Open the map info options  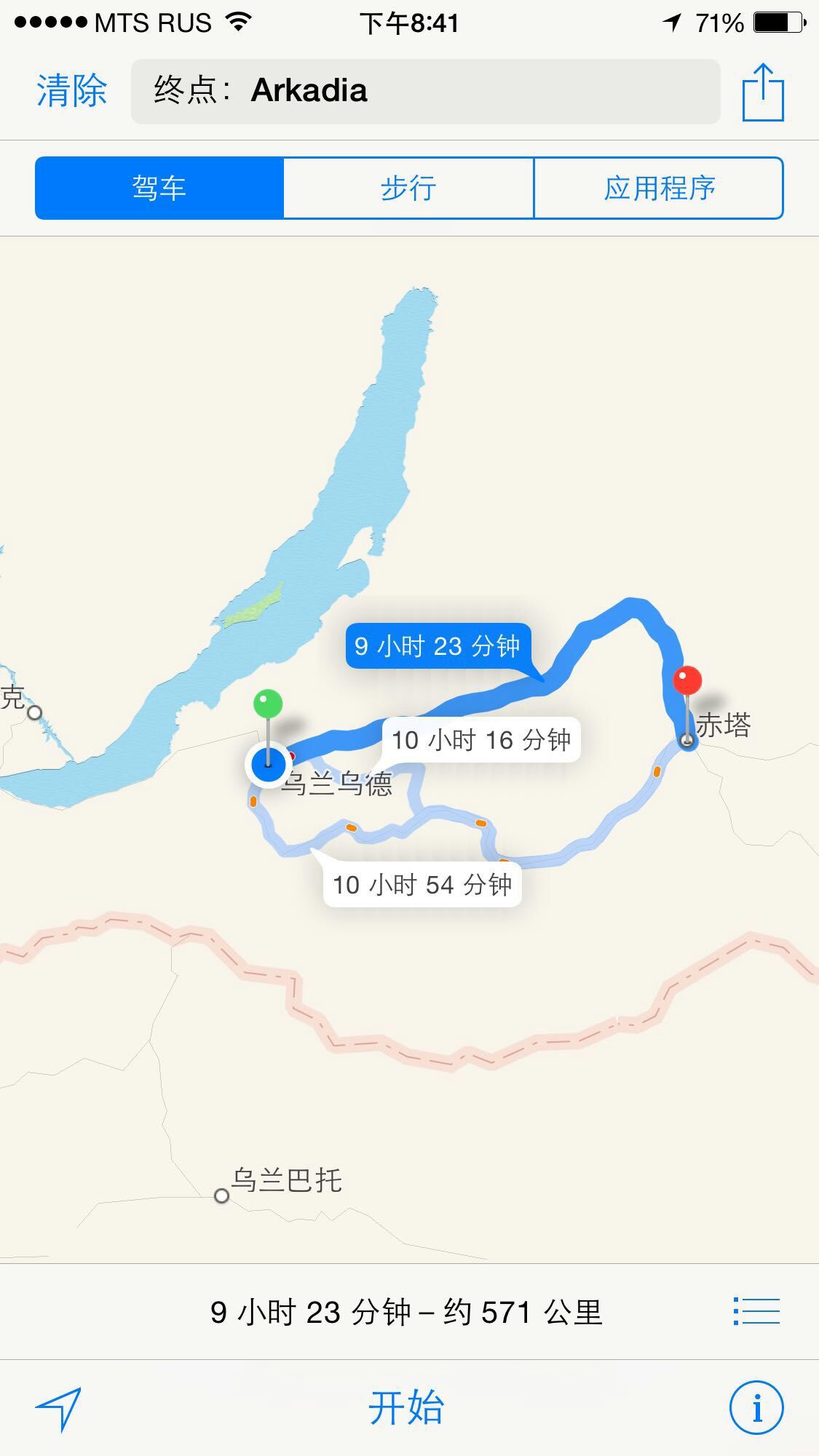[x=756, y=1407]
